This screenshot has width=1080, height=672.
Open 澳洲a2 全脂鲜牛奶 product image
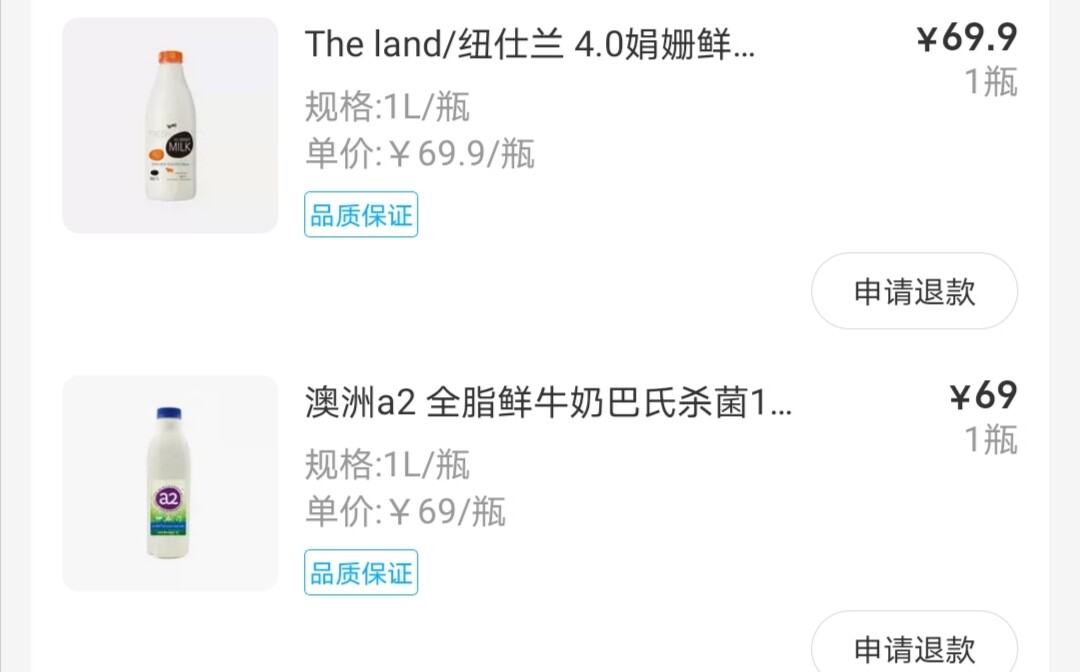coord(170,483)
